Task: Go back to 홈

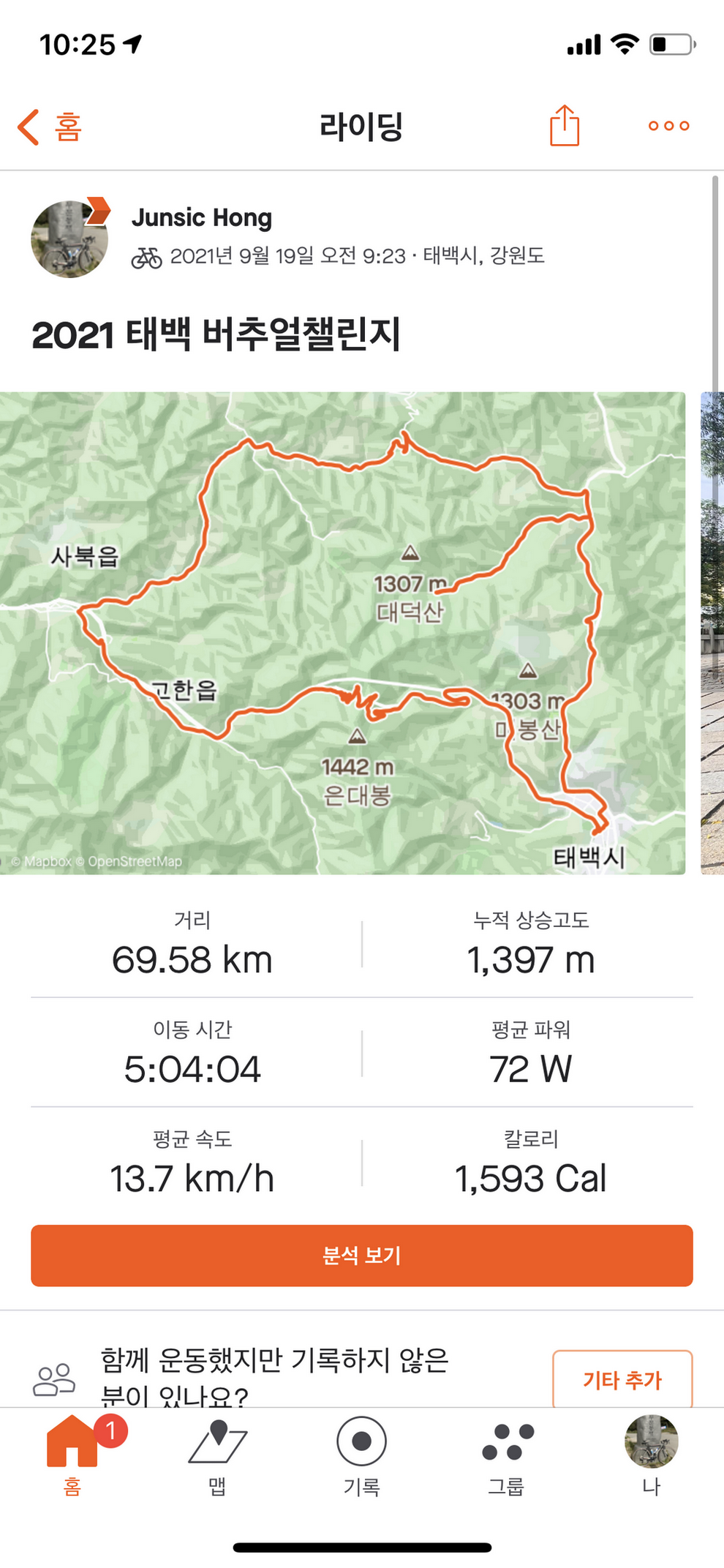Action: pyautogui.click(x=50, y=127)
